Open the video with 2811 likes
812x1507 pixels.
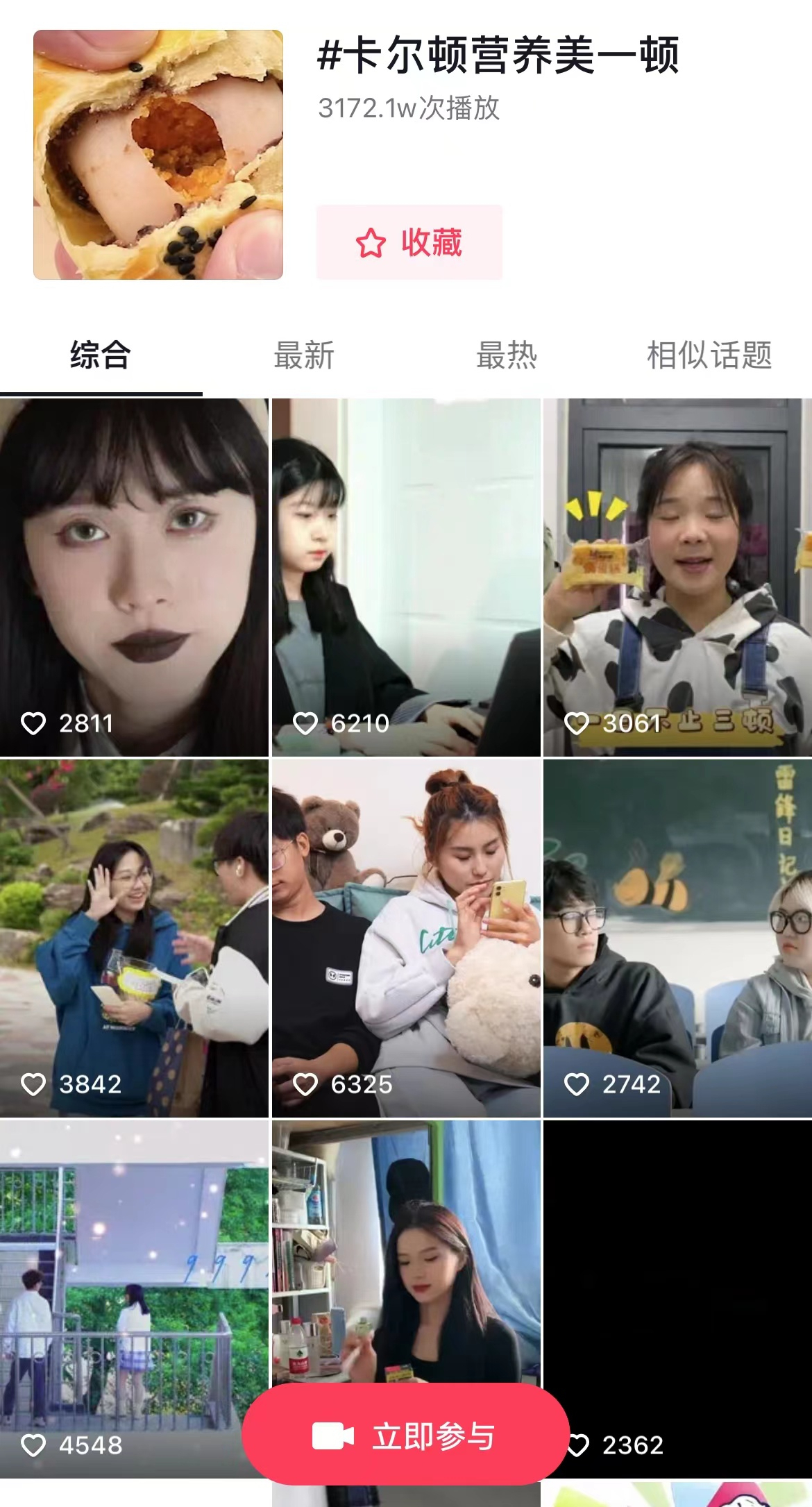point(134,576)
